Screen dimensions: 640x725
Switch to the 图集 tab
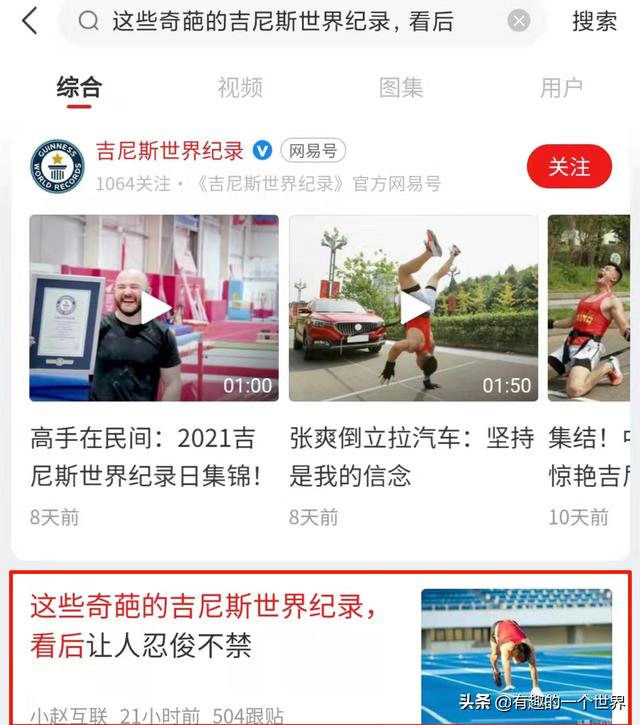click(x=401, y=88)
